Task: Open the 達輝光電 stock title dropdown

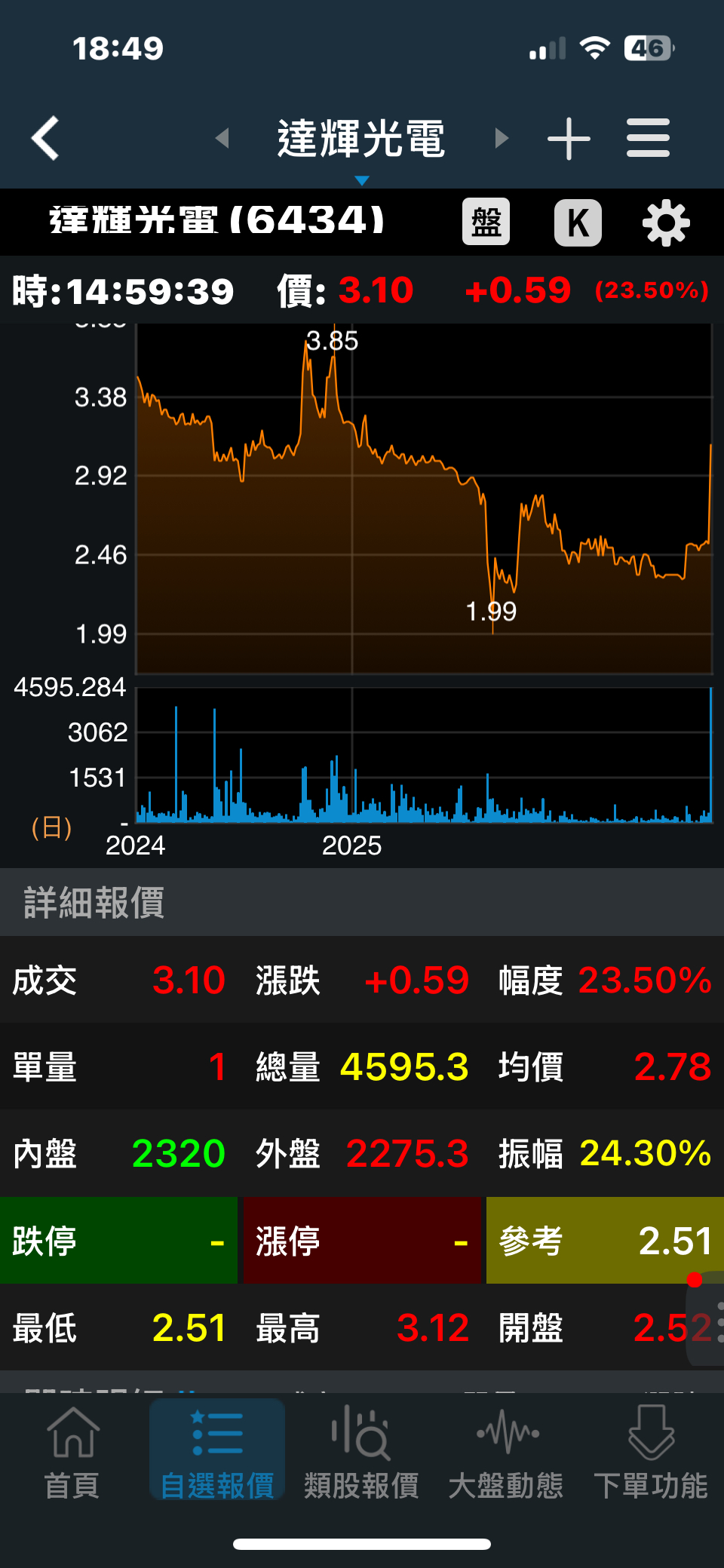Action: (x=361, y=143)
